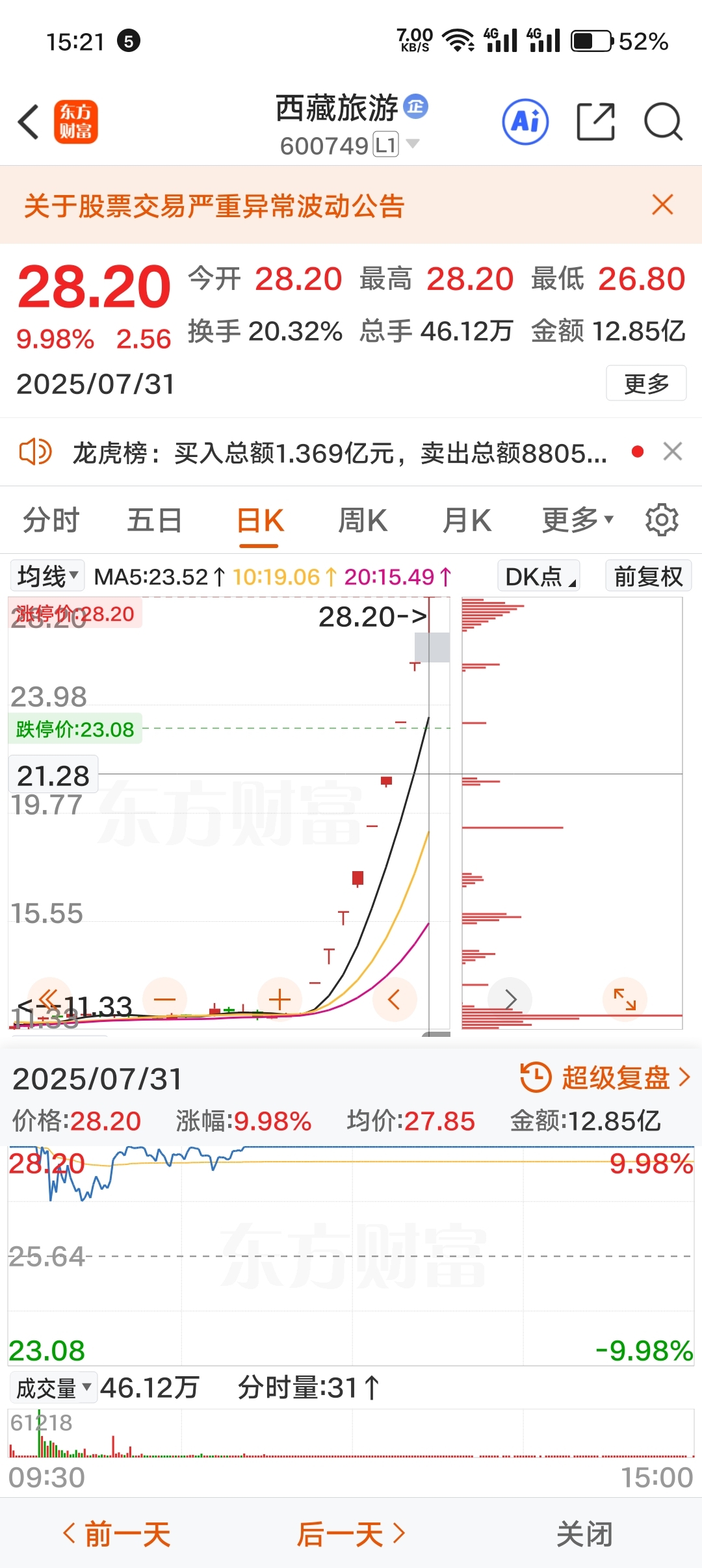Open 超级复盘 review
This screenshot has width=702, height=1568.
[x=606, y=1077]
